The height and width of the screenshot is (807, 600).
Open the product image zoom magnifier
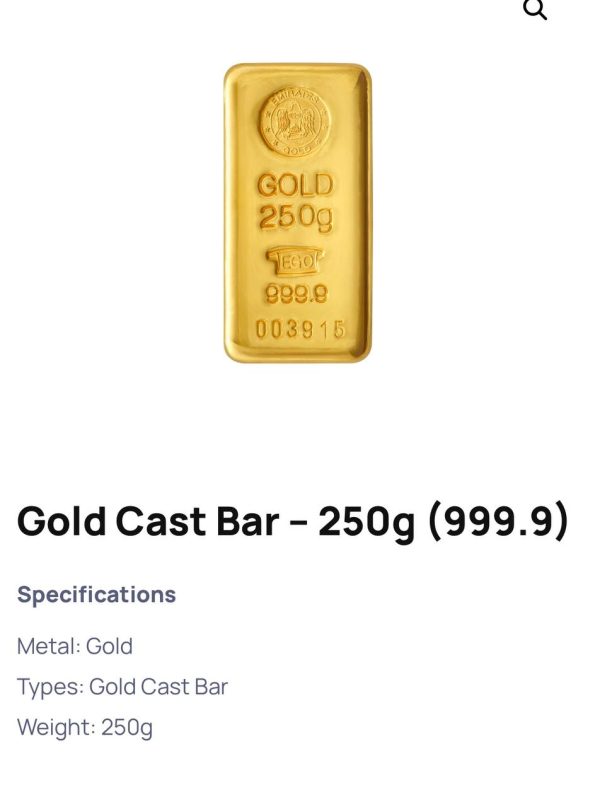pyautogui.click(x=536, y=10)
